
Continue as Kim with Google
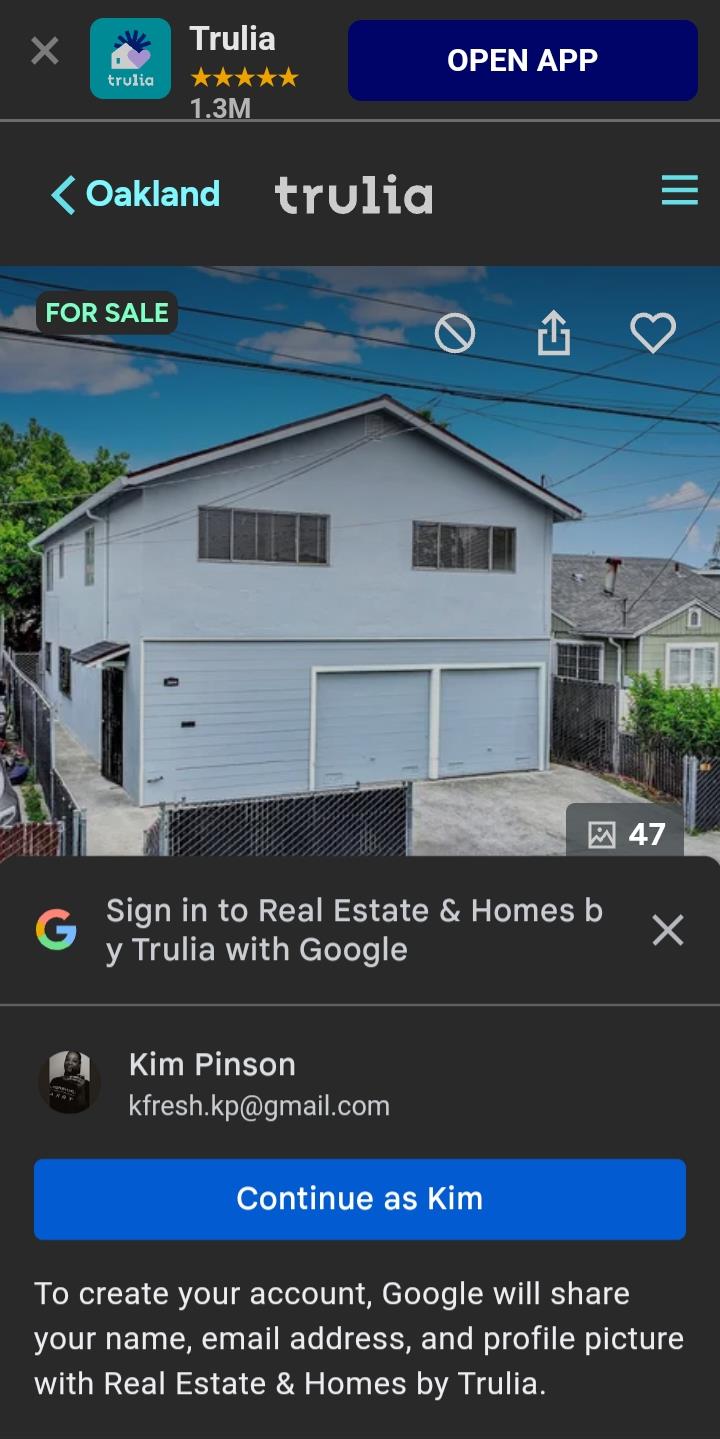[x=360, y=1198]
